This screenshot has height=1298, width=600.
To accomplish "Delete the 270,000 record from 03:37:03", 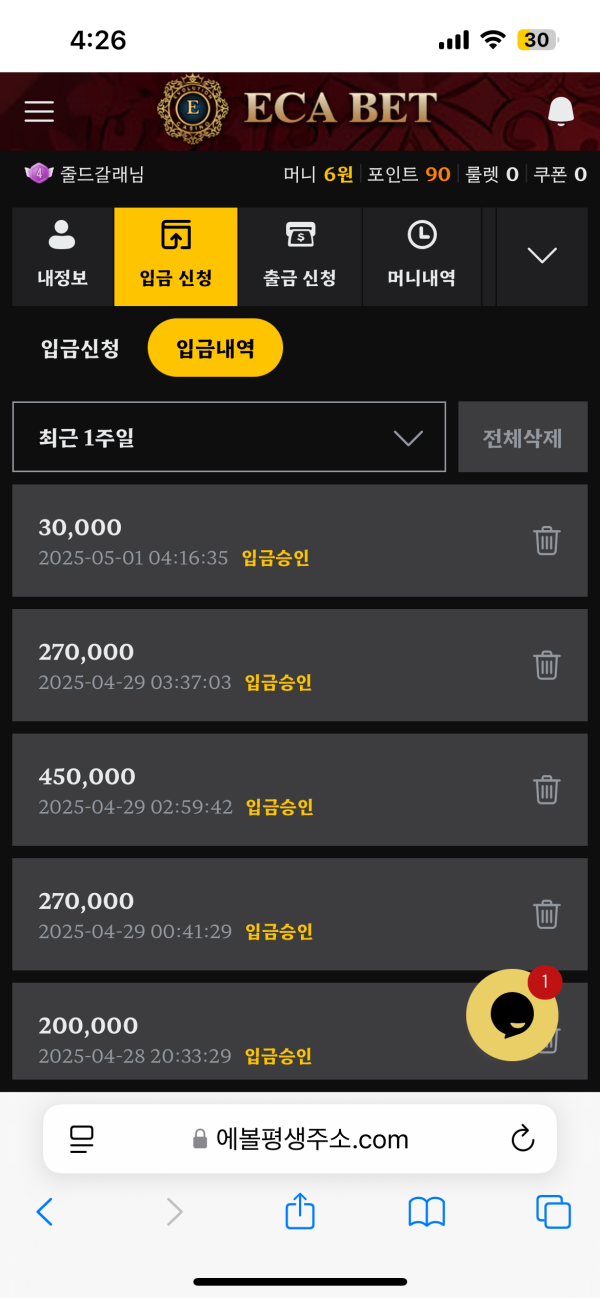I will click(x=546, y=665).
